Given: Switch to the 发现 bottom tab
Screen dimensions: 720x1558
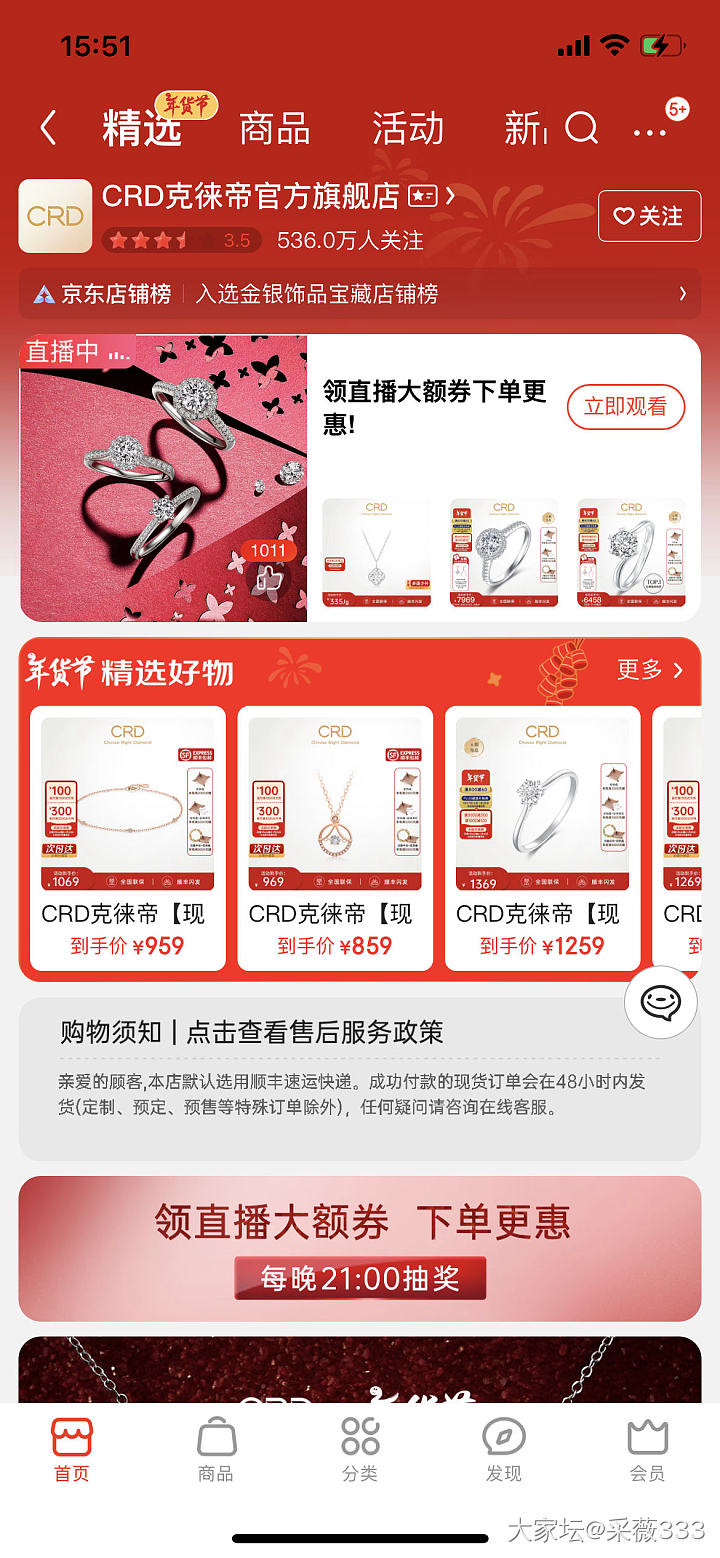Looking at the screenshot, I should pos(503,1449).
